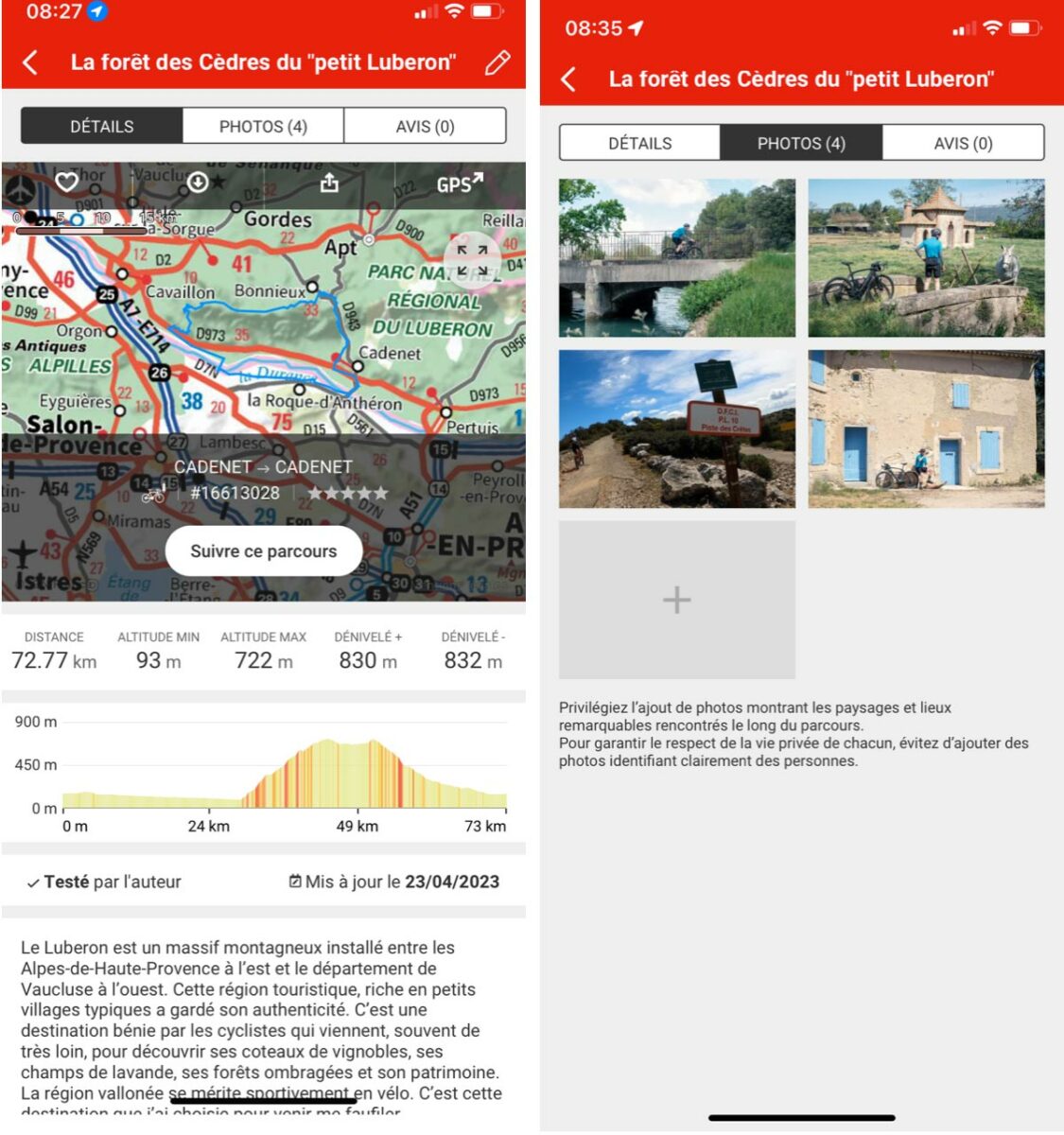Edit the route title with the pencil icon
The width and height of the screenshot is (1064, 1135).
(497, 61)
